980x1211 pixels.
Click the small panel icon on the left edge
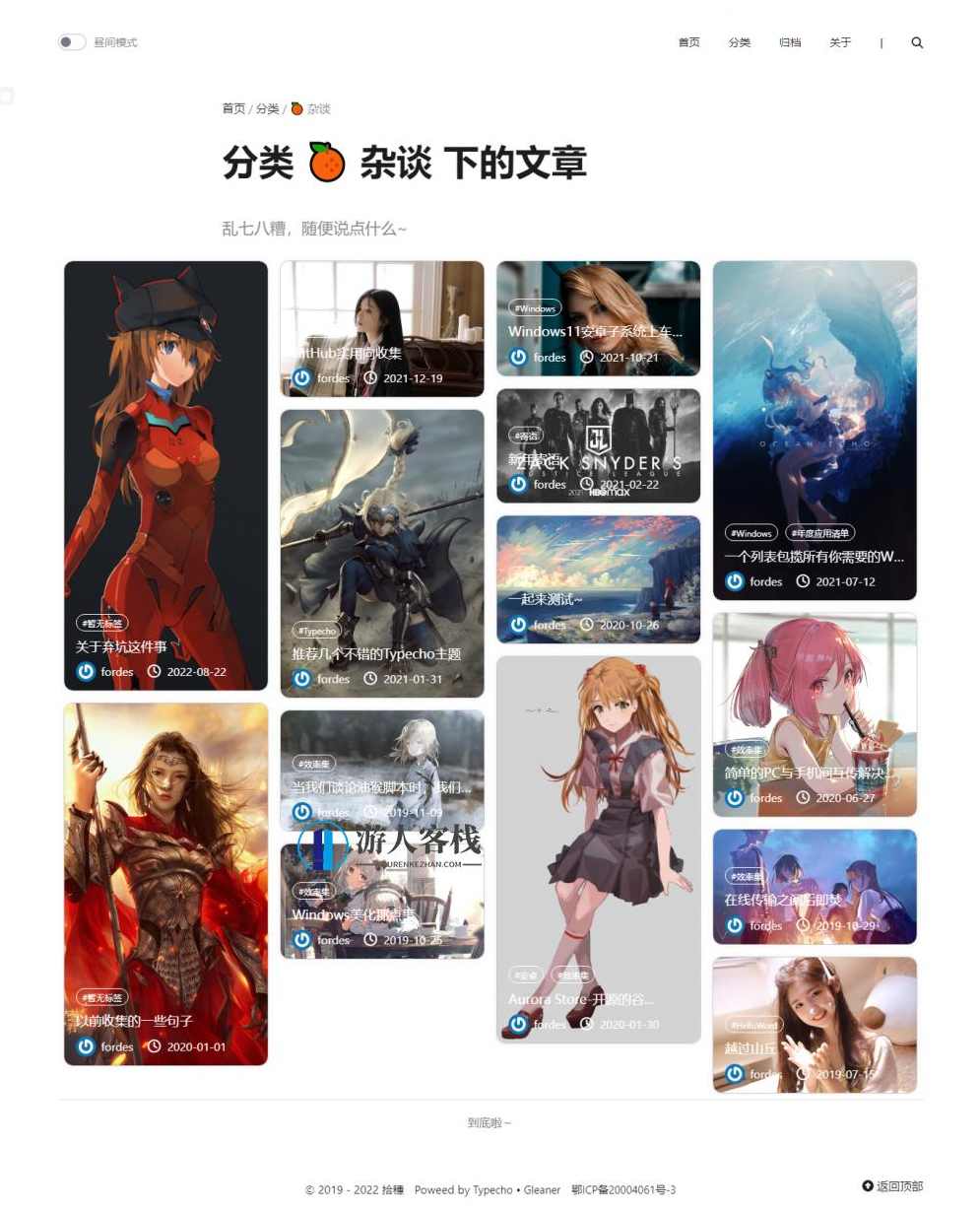(7, 97)
